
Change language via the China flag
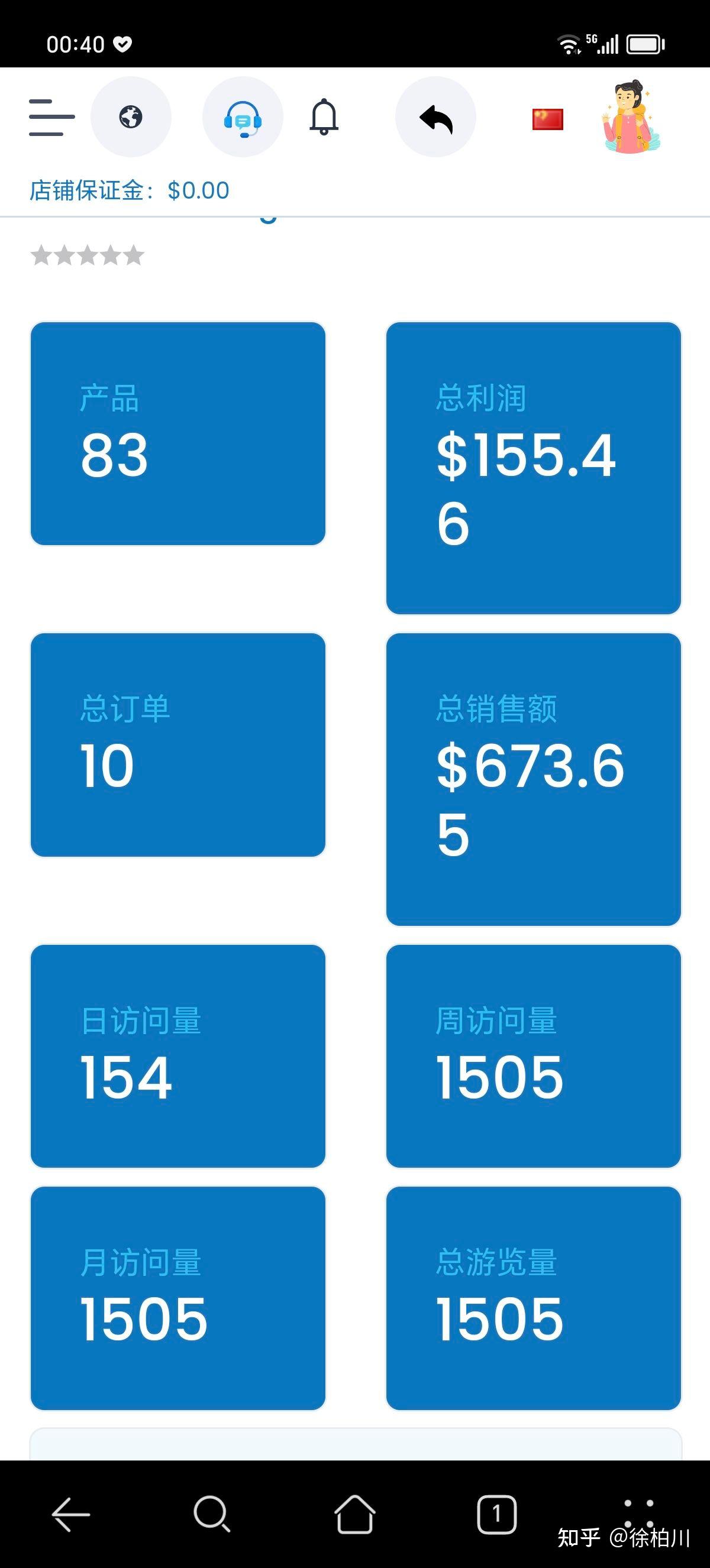(547, 119)
